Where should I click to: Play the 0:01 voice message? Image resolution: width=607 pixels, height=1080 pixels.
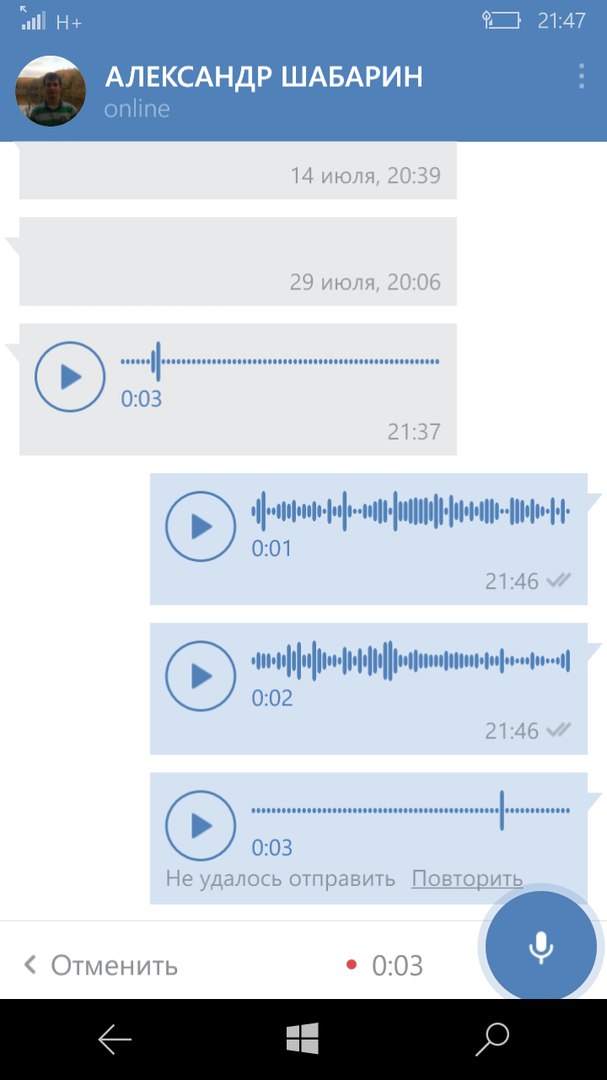point(200,526)
